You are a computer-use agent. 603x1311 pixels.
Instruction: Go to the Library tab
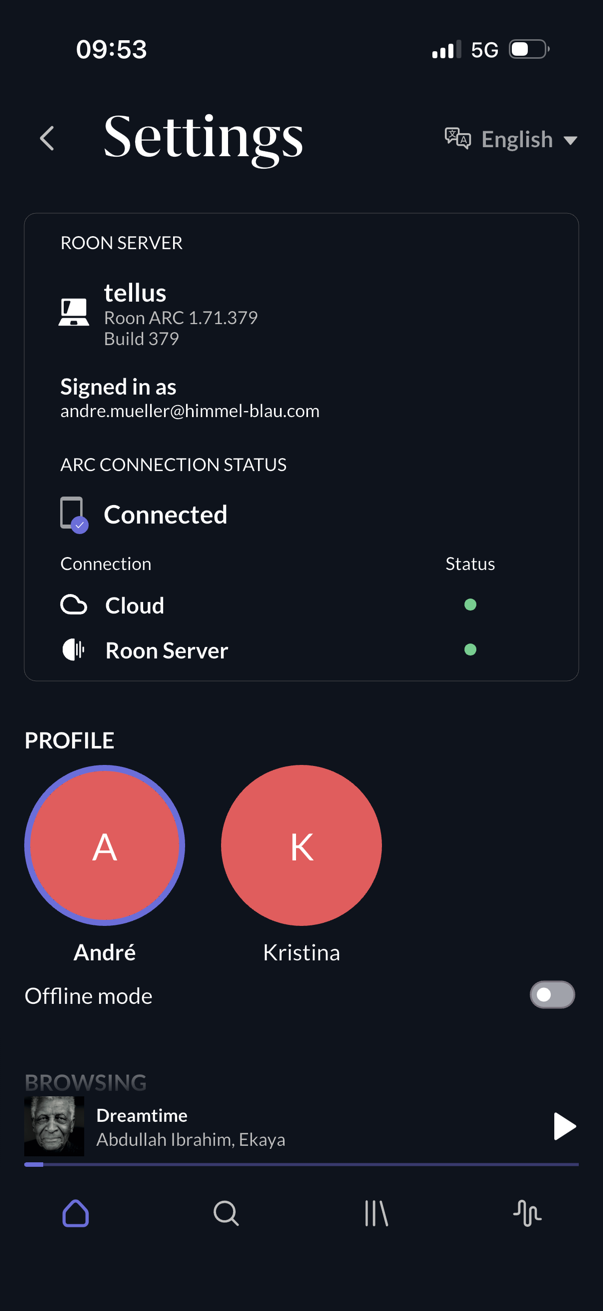point(376,1213)
